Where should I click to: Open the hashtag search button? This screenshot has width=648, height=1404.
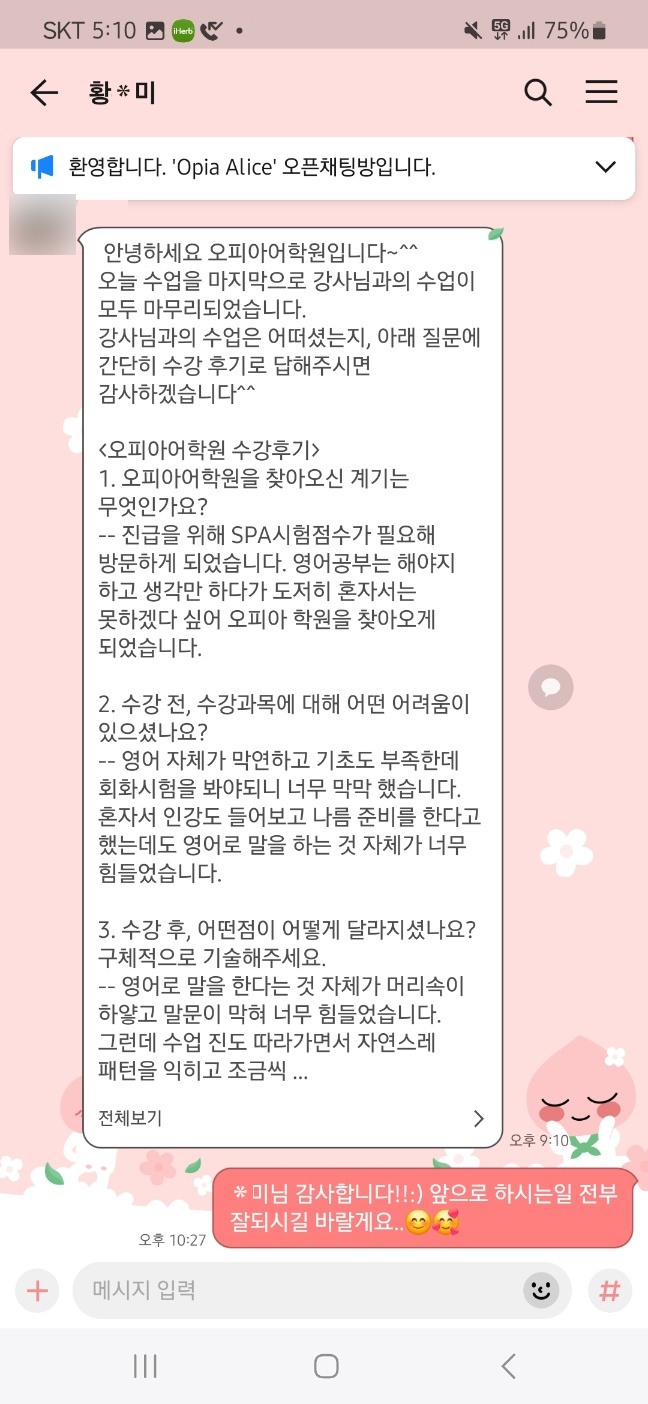(609, 1291)
